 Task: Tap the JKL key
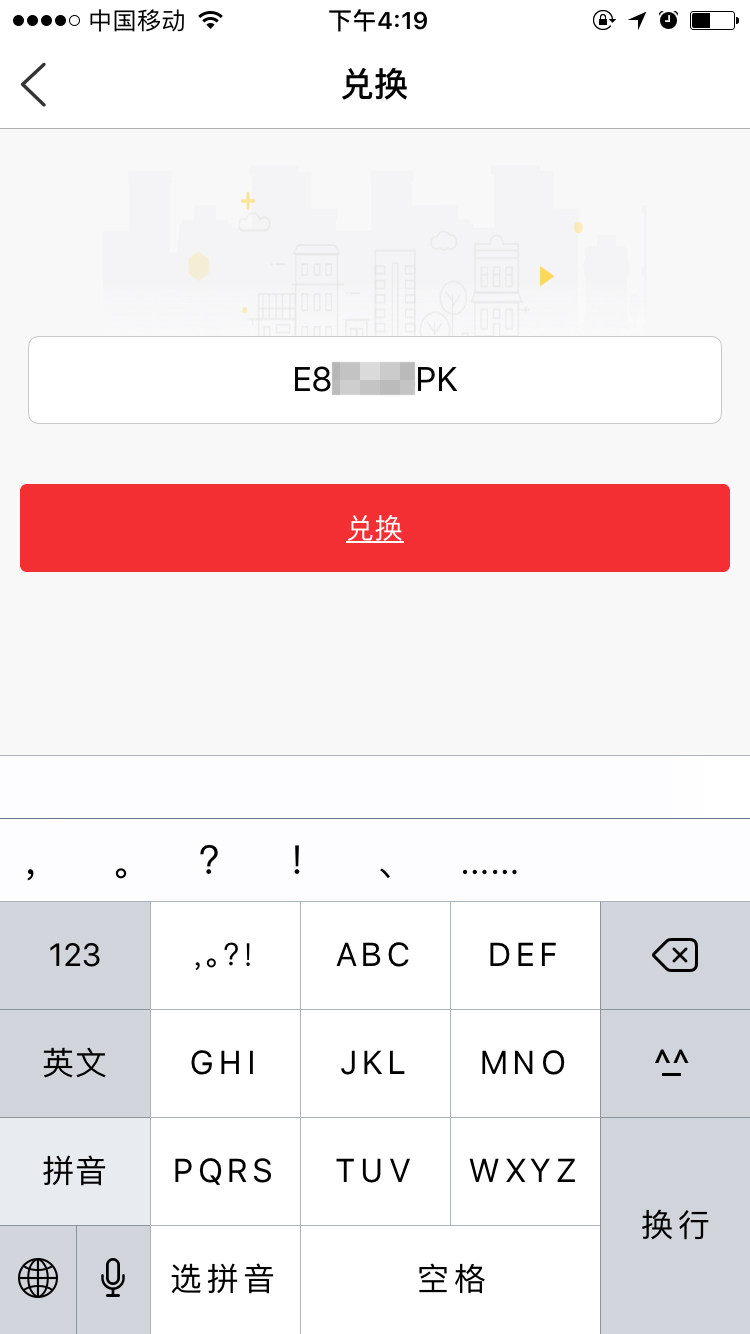coord(375,1063)
